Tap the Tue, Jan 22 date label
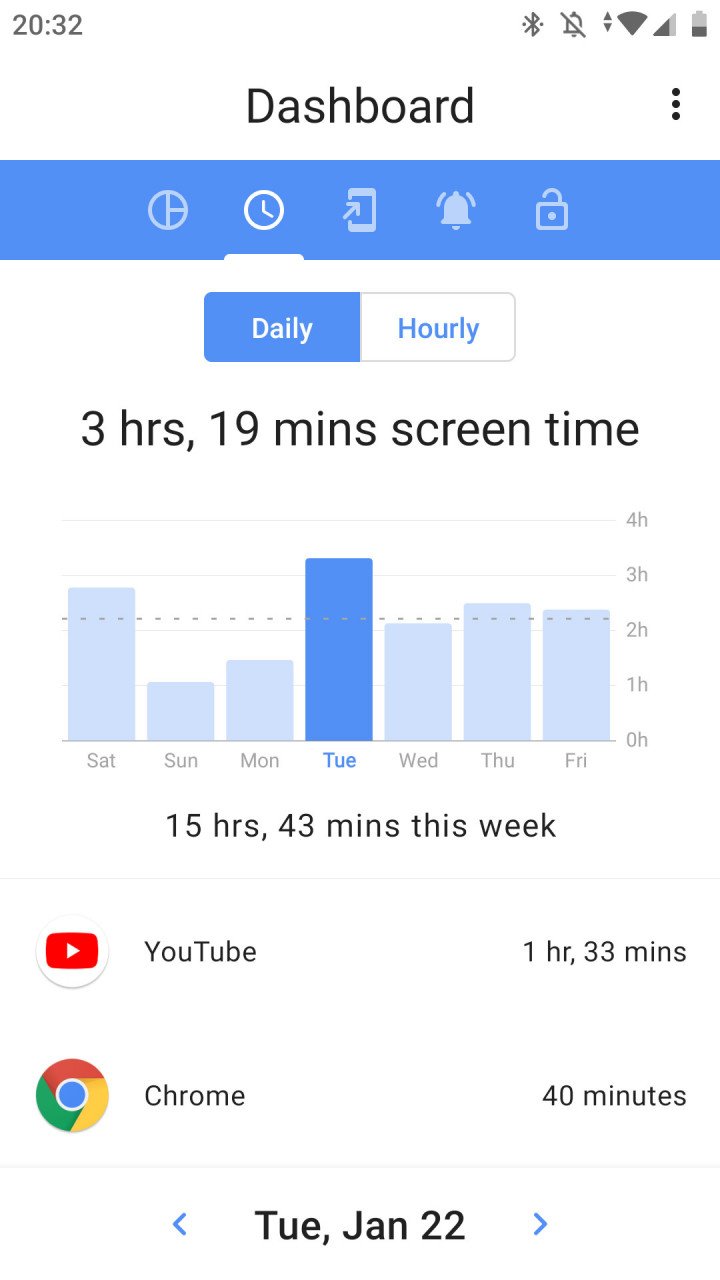This screenshot has height=1280, width=720. pyautogui.click(x=360, y=1225)
